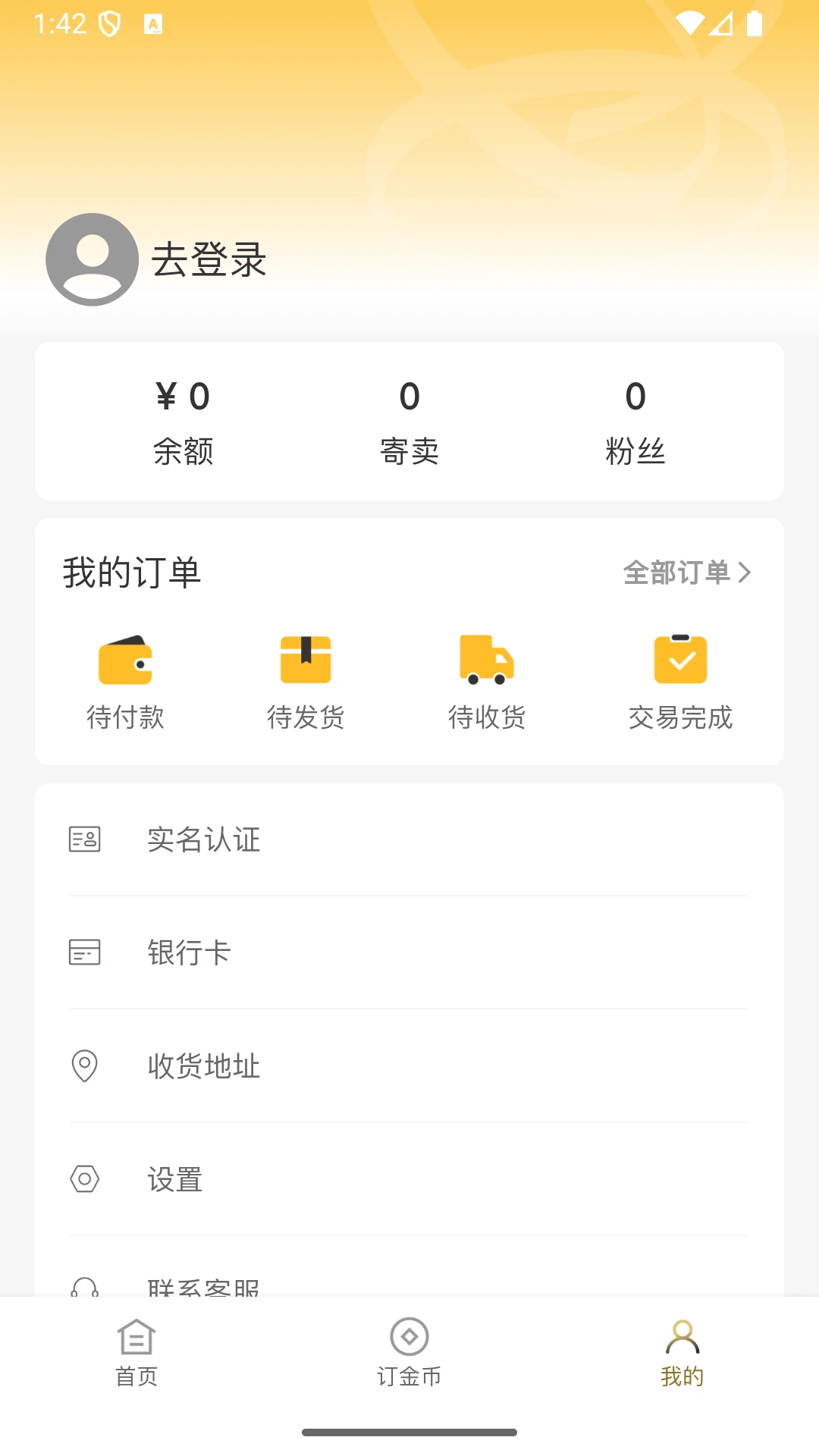The width and height of the screenshot is (819, 1456).
Task: Open the 收货地址 location pin icon
Action: click(84, 1066)
